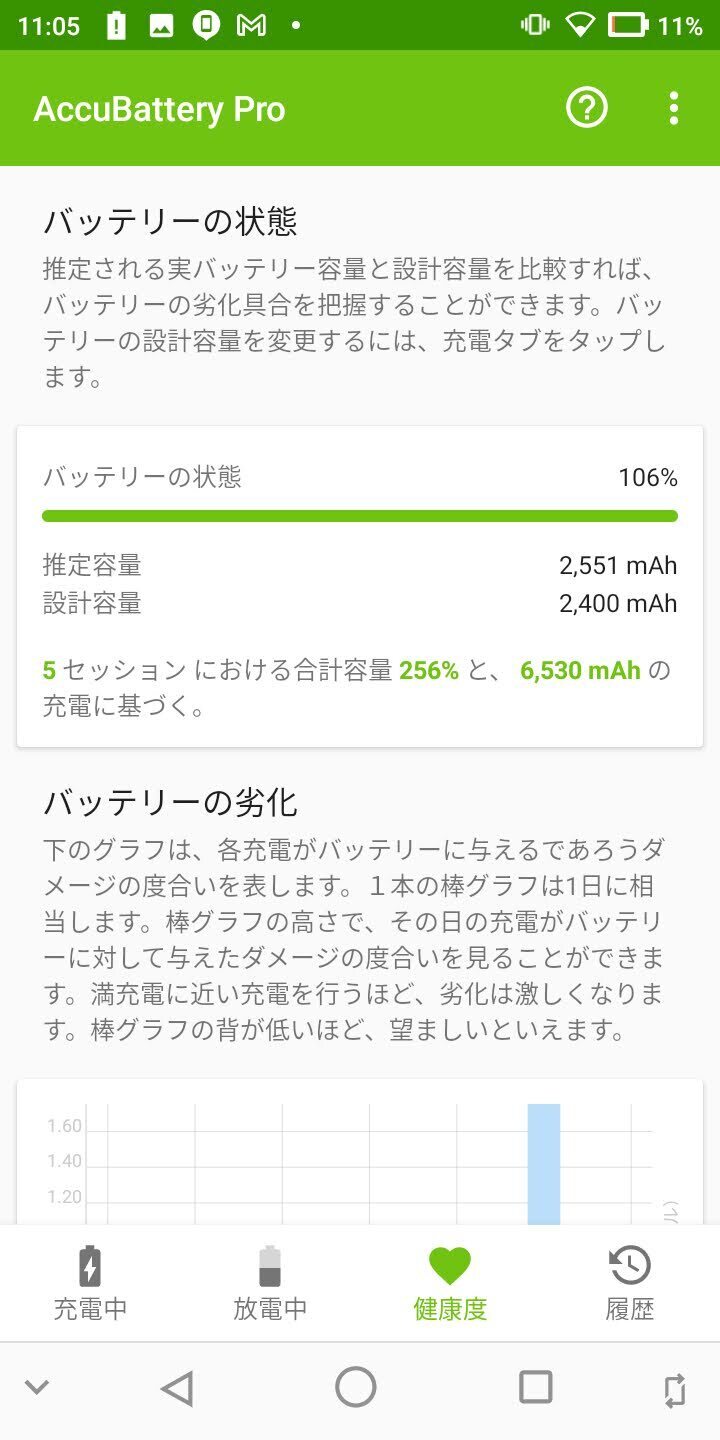Viewport: 720px width, 1440px height.
Task: Switch to the 放電中 tab
Action: (x=270, y=1283)
